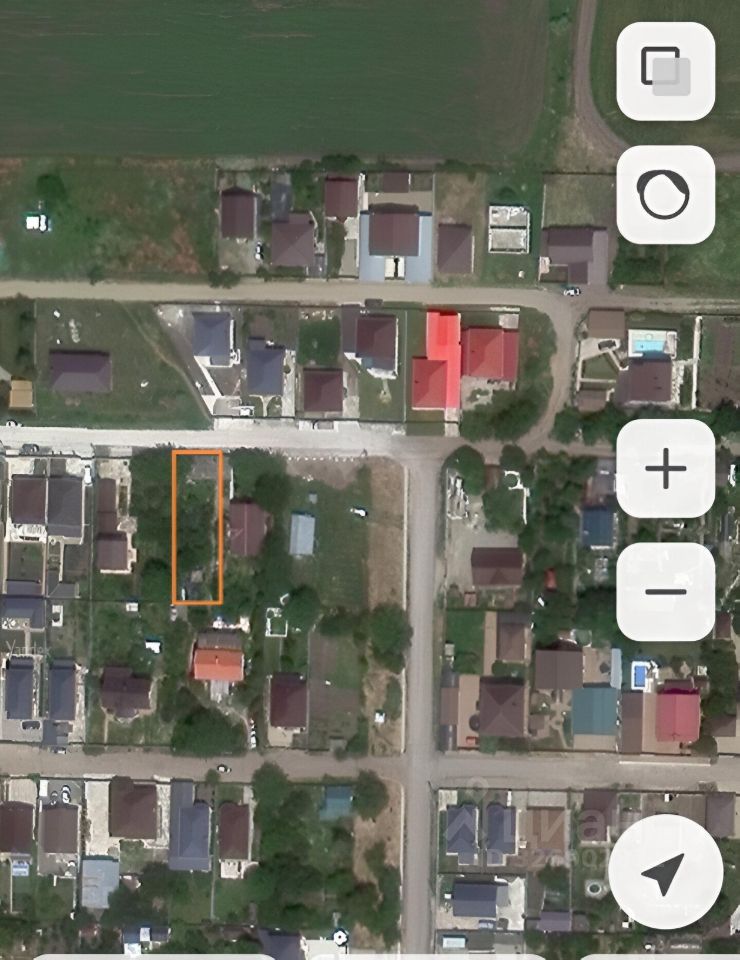Select the orange highlighted land plot
Screen dimensions: 740x960
[x=197, y=527]
